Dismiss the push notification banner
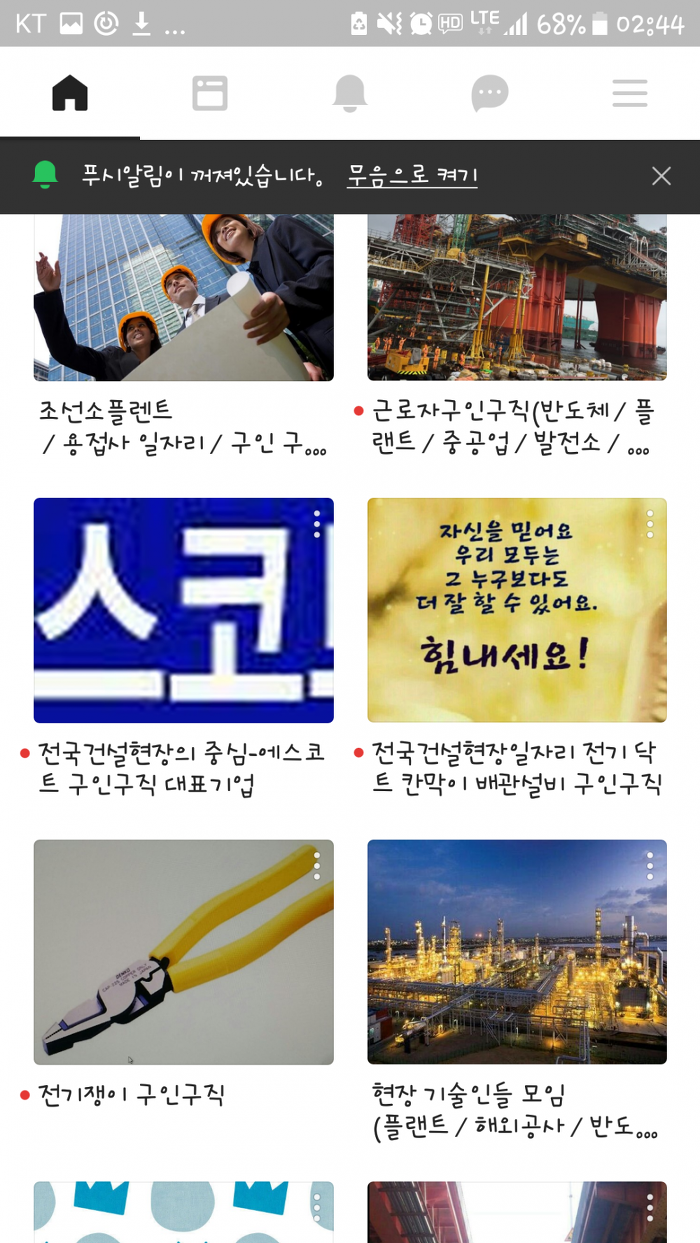Viewport: 700px width, 1243px height. pos(661,176)
